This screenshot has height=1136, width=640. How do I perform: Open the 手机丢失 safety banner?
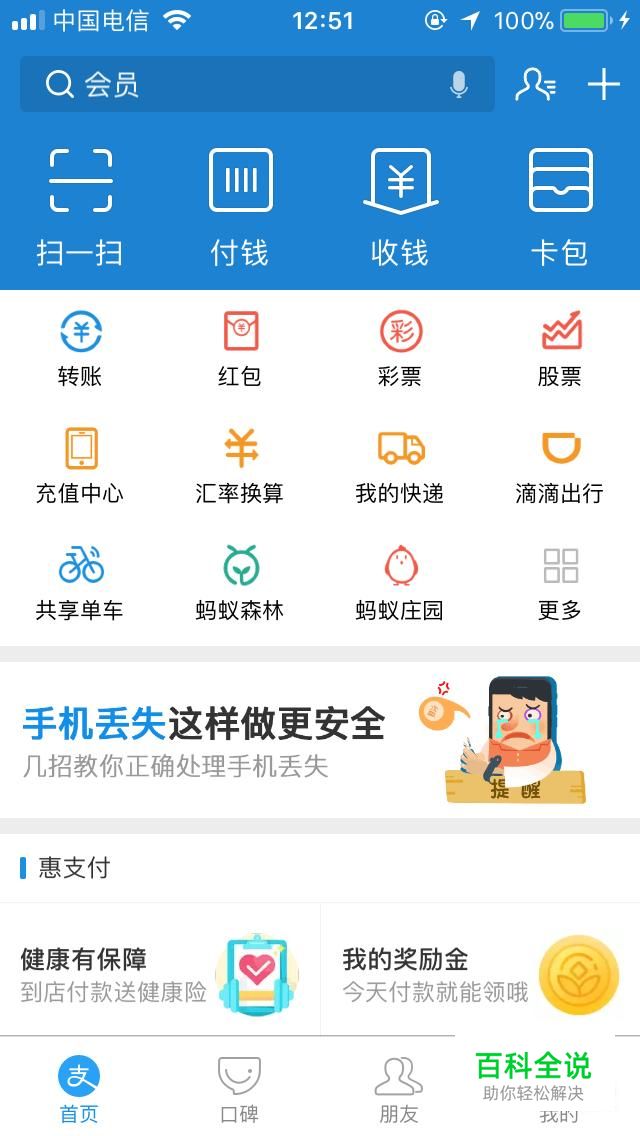[x=320, y=740]
